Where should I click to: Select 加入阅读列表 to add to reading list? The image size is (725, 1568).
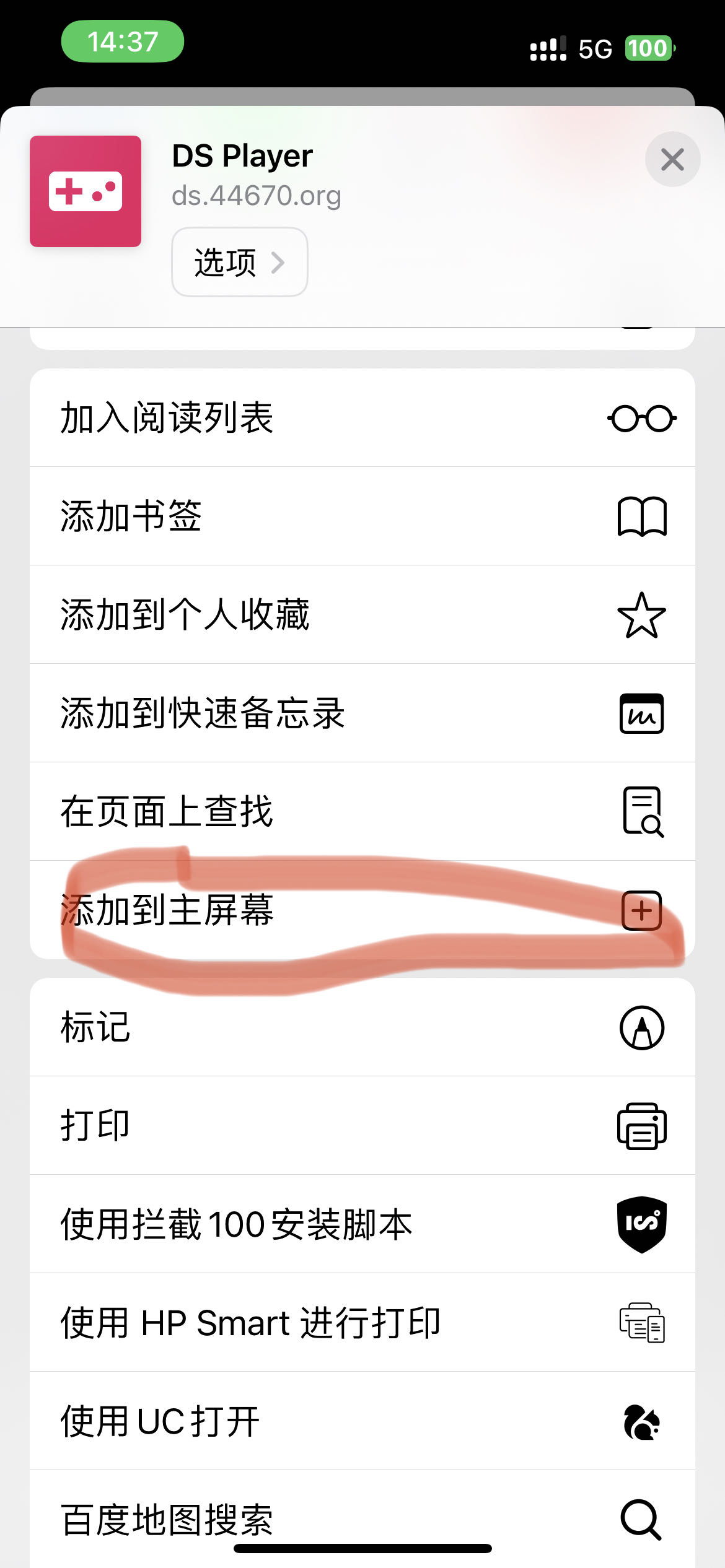362,418
